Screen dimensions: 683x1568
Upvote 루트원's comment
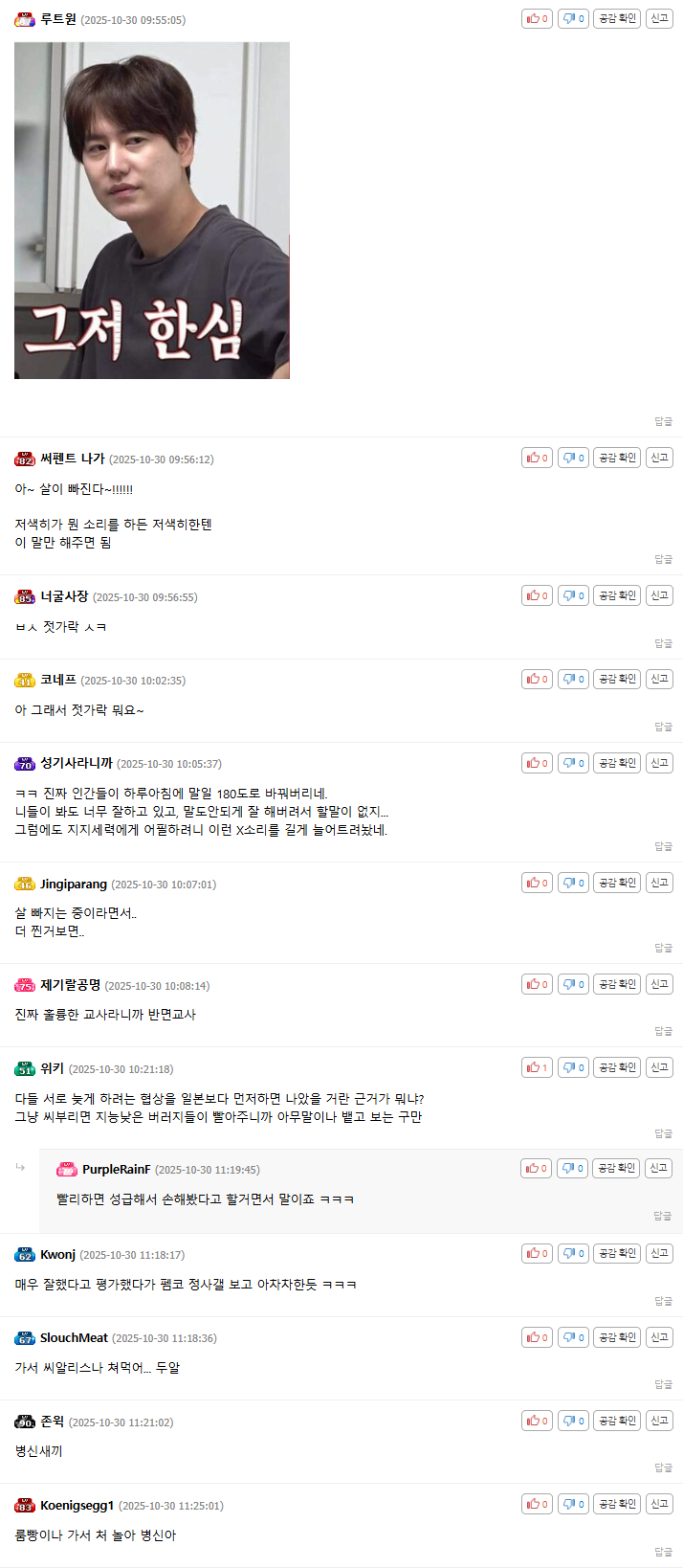[x=537, y=18]
